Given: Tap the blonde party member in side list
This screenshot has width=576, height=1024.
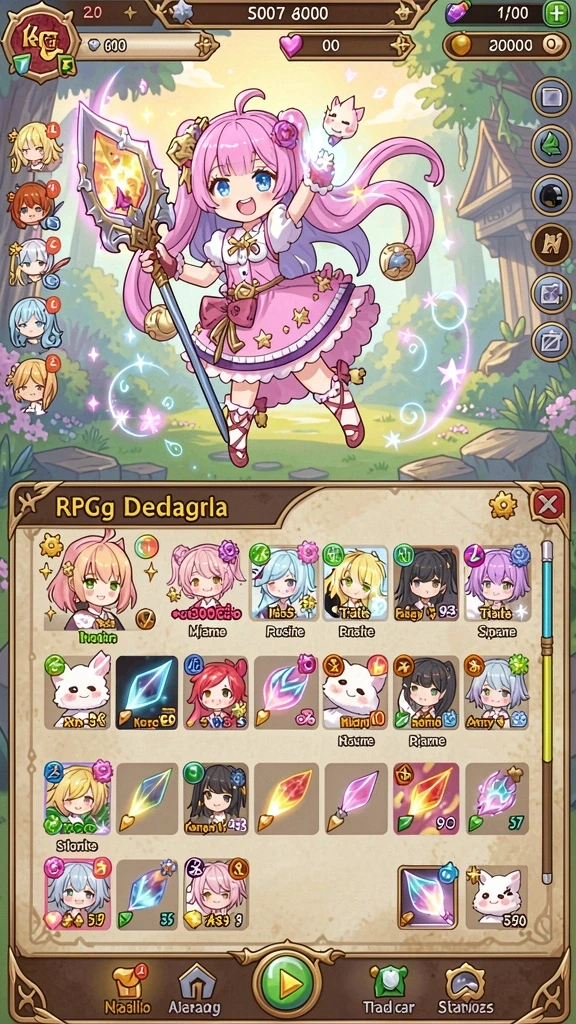Looking at the screenshot, I should tap(34, 146).
